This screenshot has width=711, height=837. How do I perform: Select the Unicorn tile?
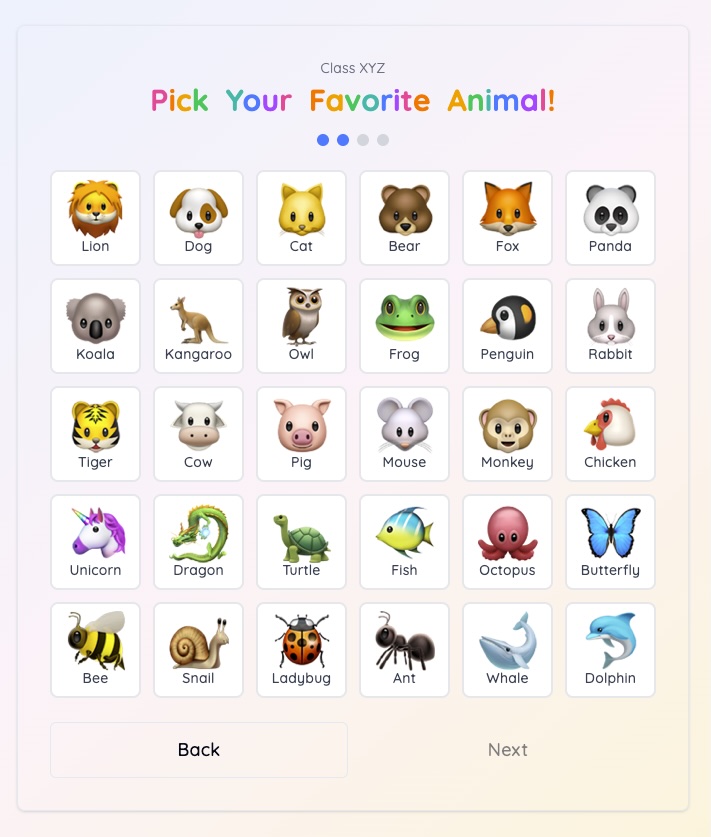[x=95, y=542]
